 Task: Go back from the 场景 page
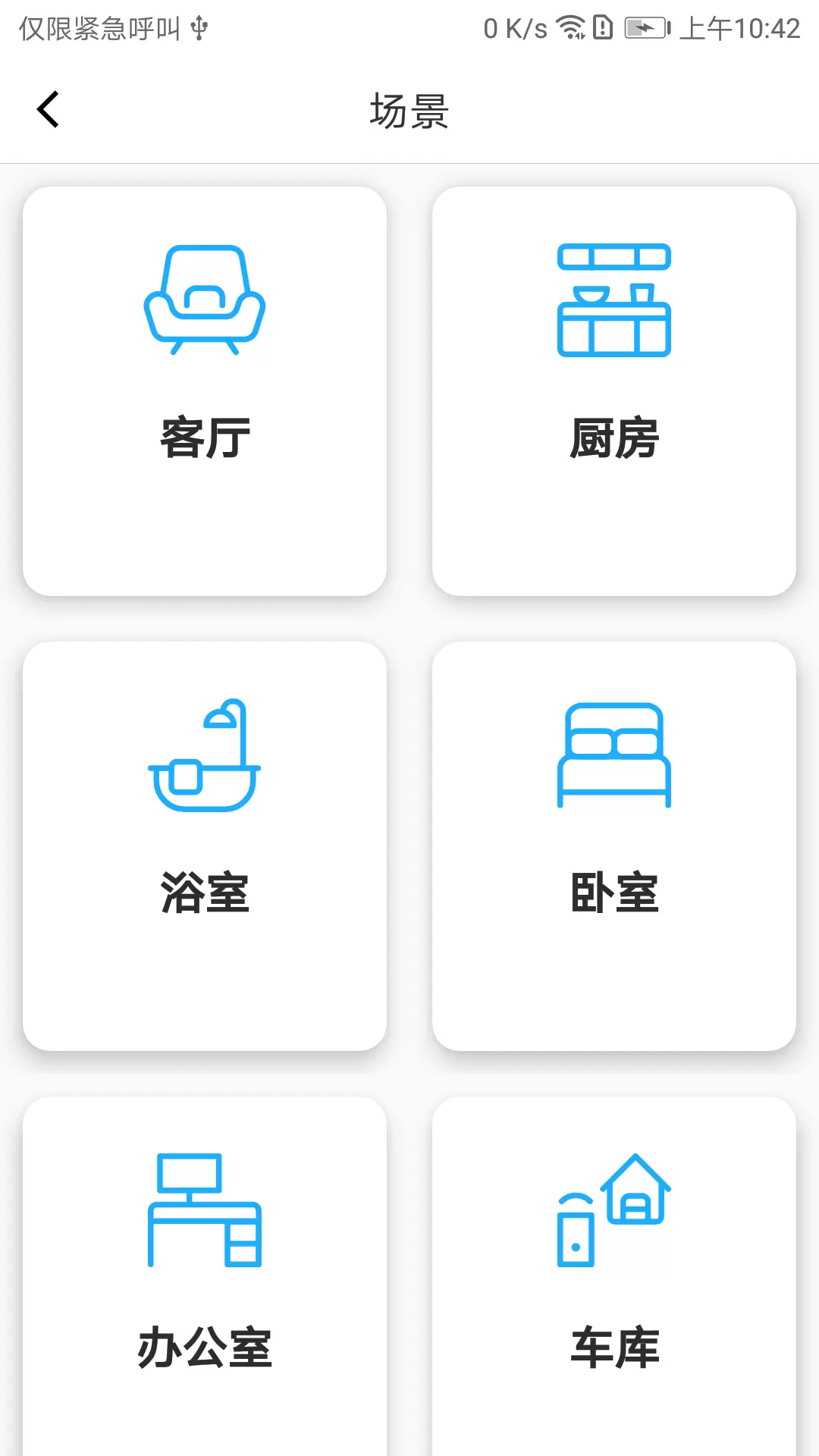[48, 110]
